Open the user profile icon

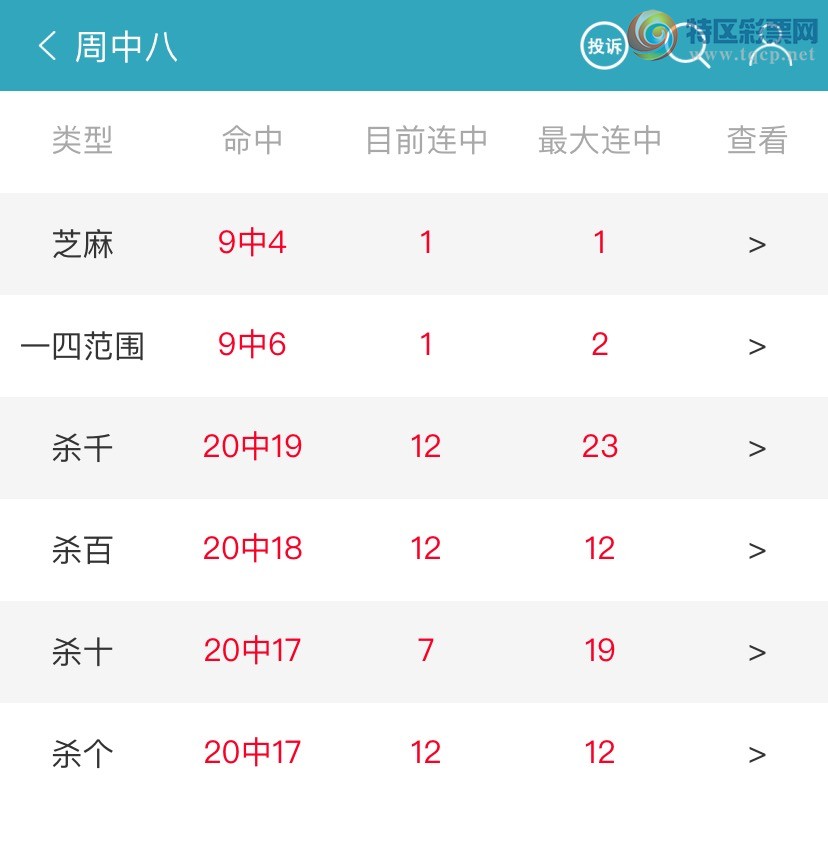[x=771, y=46]
